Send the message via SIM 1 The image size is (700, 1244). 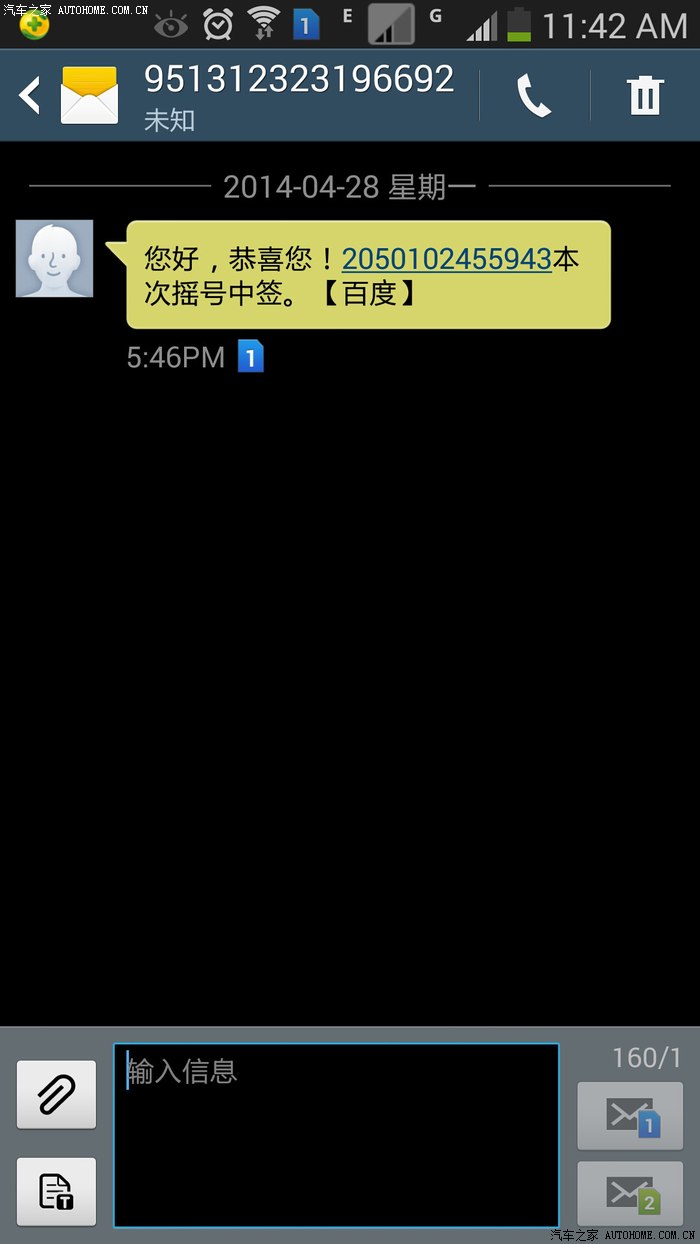(x=630, y=1116)
